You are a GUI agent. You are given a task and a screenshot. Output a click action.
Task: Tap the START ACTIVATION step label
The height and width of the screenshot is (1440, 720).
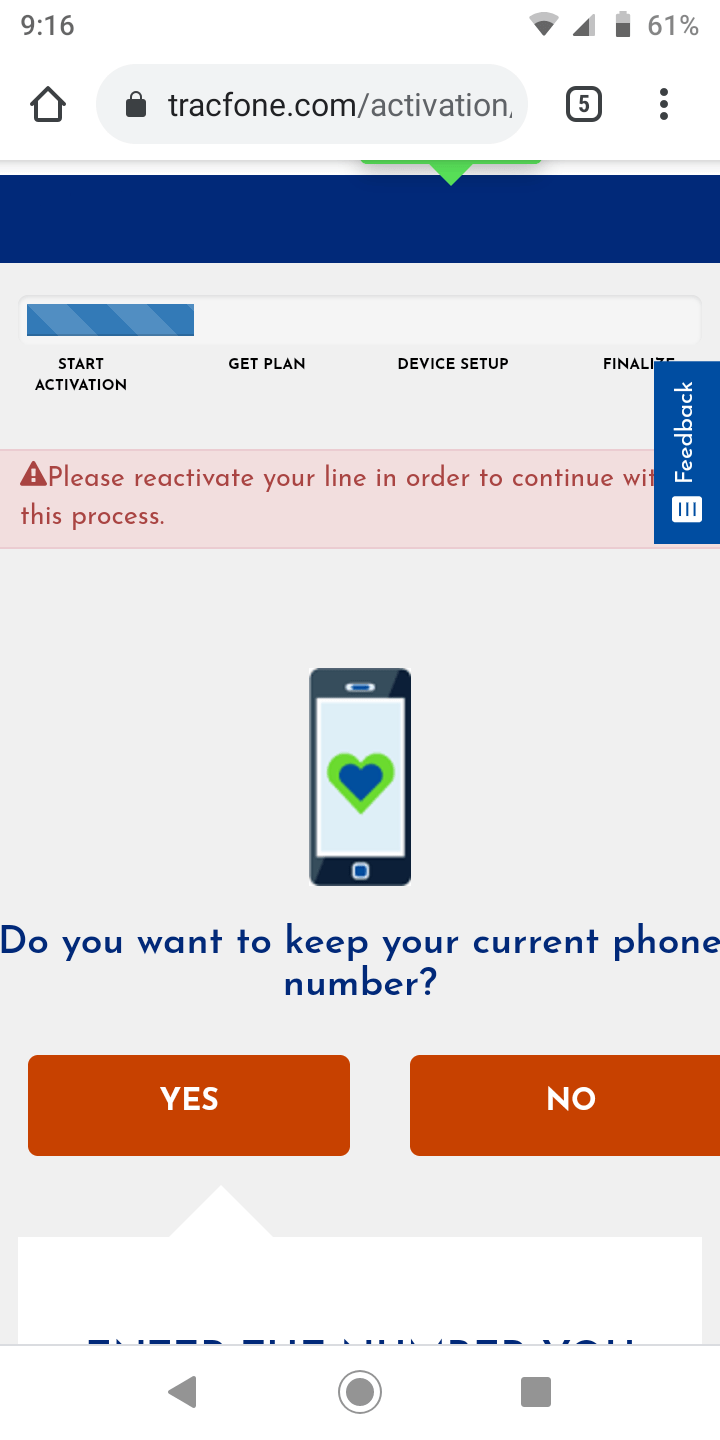(x=80, y=374)
